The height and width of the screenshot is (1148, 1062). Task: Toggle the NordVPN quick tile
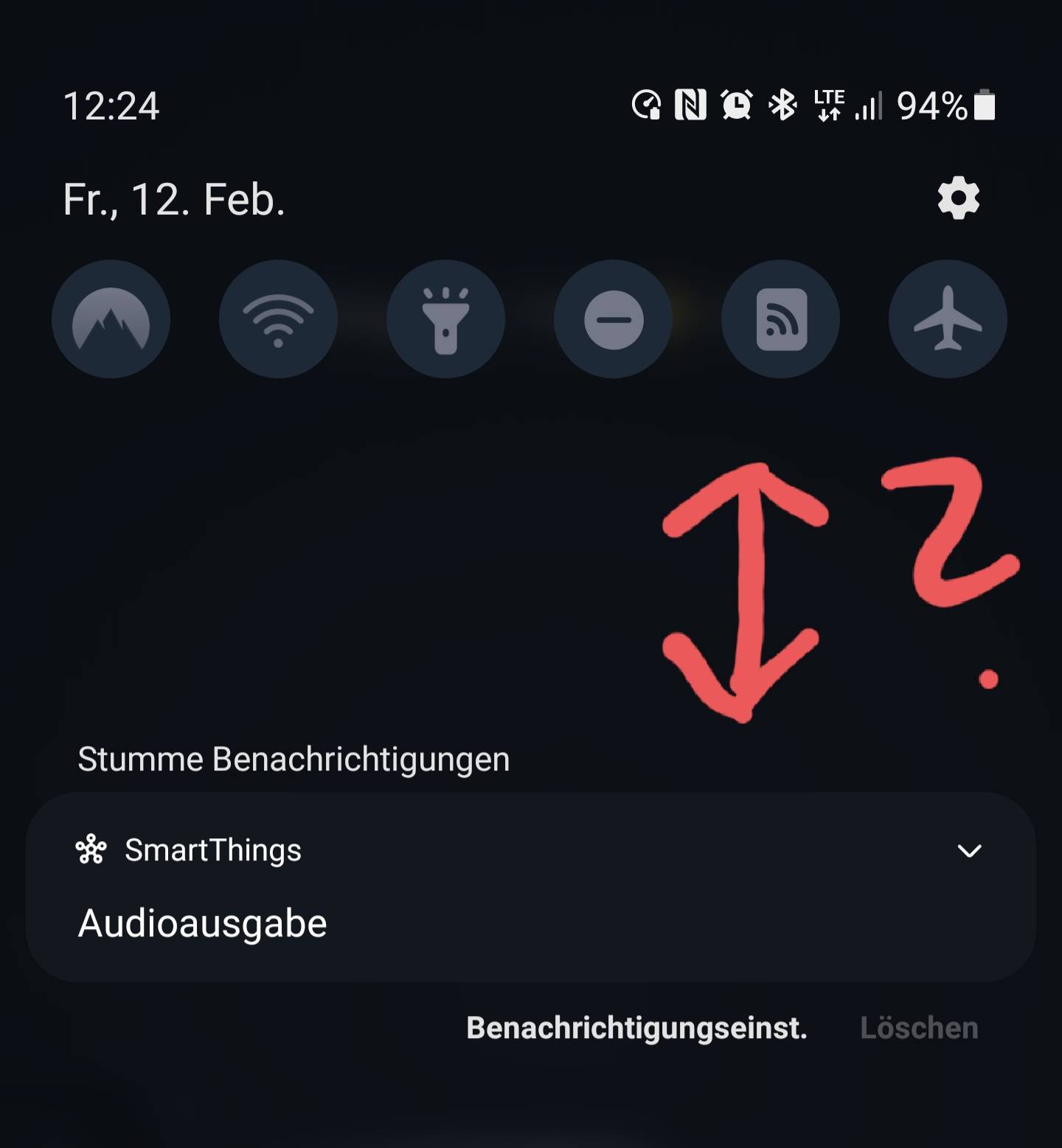click(111, 319)
